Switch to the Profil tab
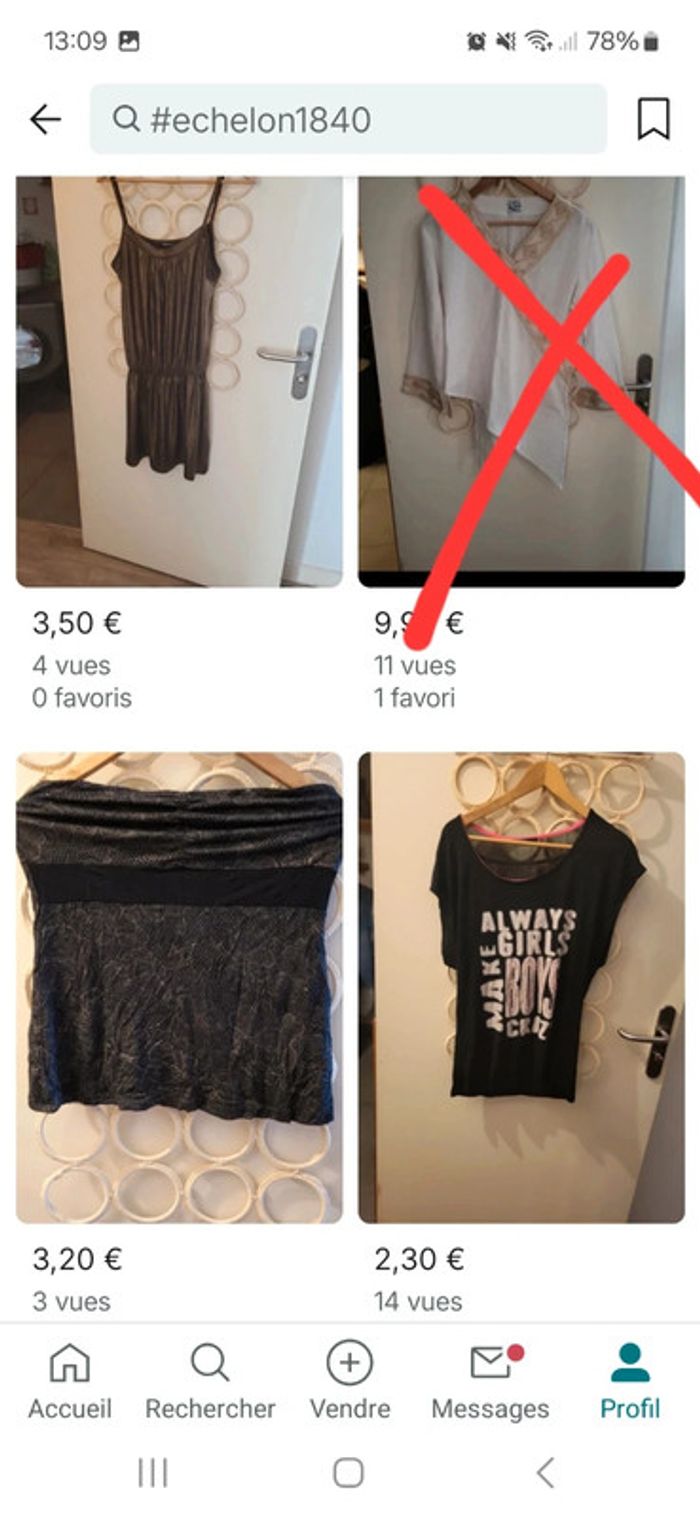 (x=630, y=1381)
